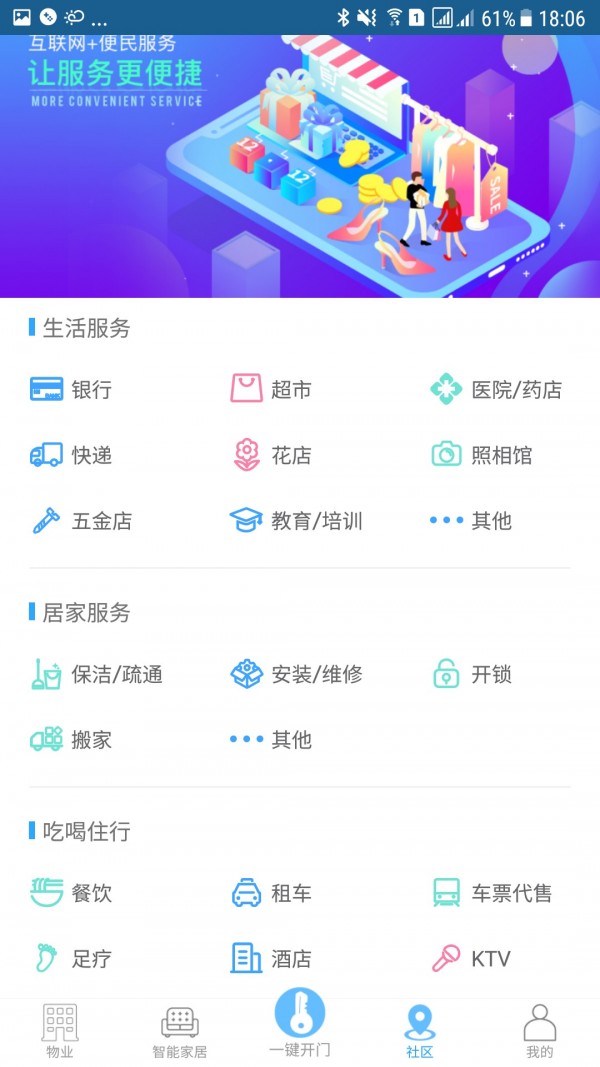
Task: Switch to the 物业 property tab
Action: (x=60, y=1032)
